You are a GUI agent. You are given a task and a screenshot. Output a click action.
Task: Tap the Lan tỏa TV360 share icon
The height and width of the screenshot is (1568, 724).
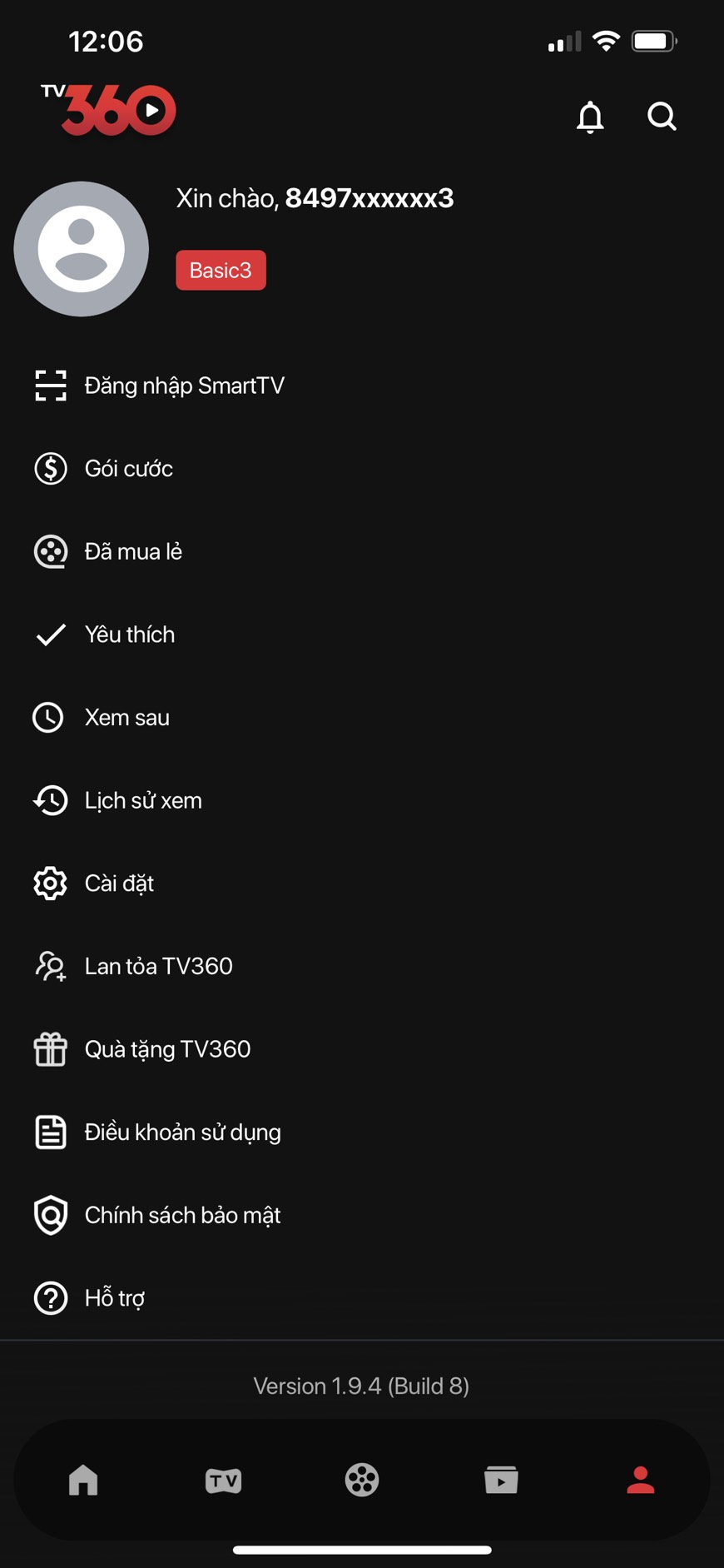pyautogui.click(x=50, y=966)
